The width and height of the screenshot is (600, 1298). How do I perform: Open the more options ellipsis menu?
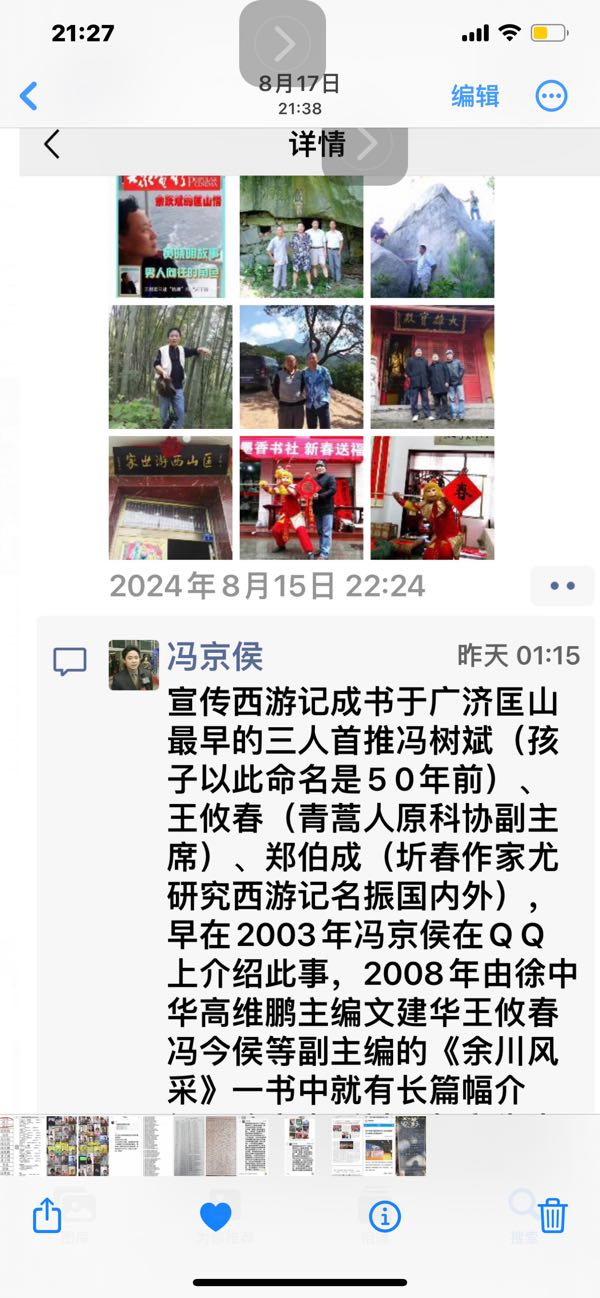tap(551, 96)
